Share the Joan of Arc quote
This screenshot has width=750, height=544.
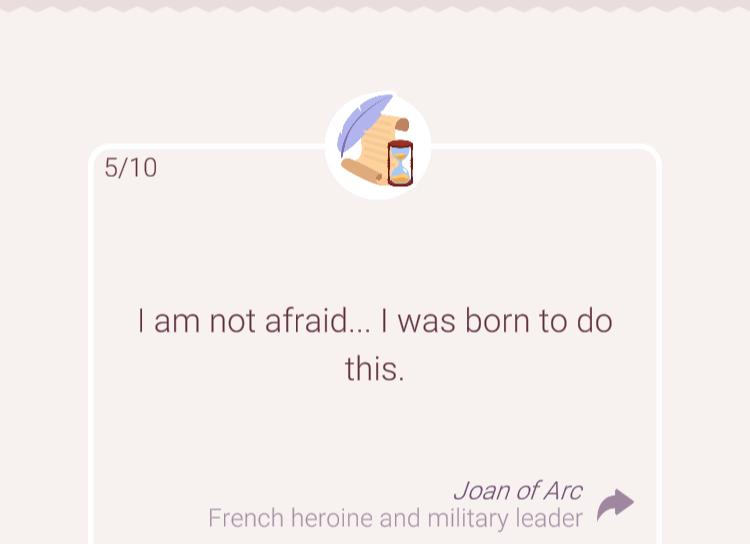615,504
